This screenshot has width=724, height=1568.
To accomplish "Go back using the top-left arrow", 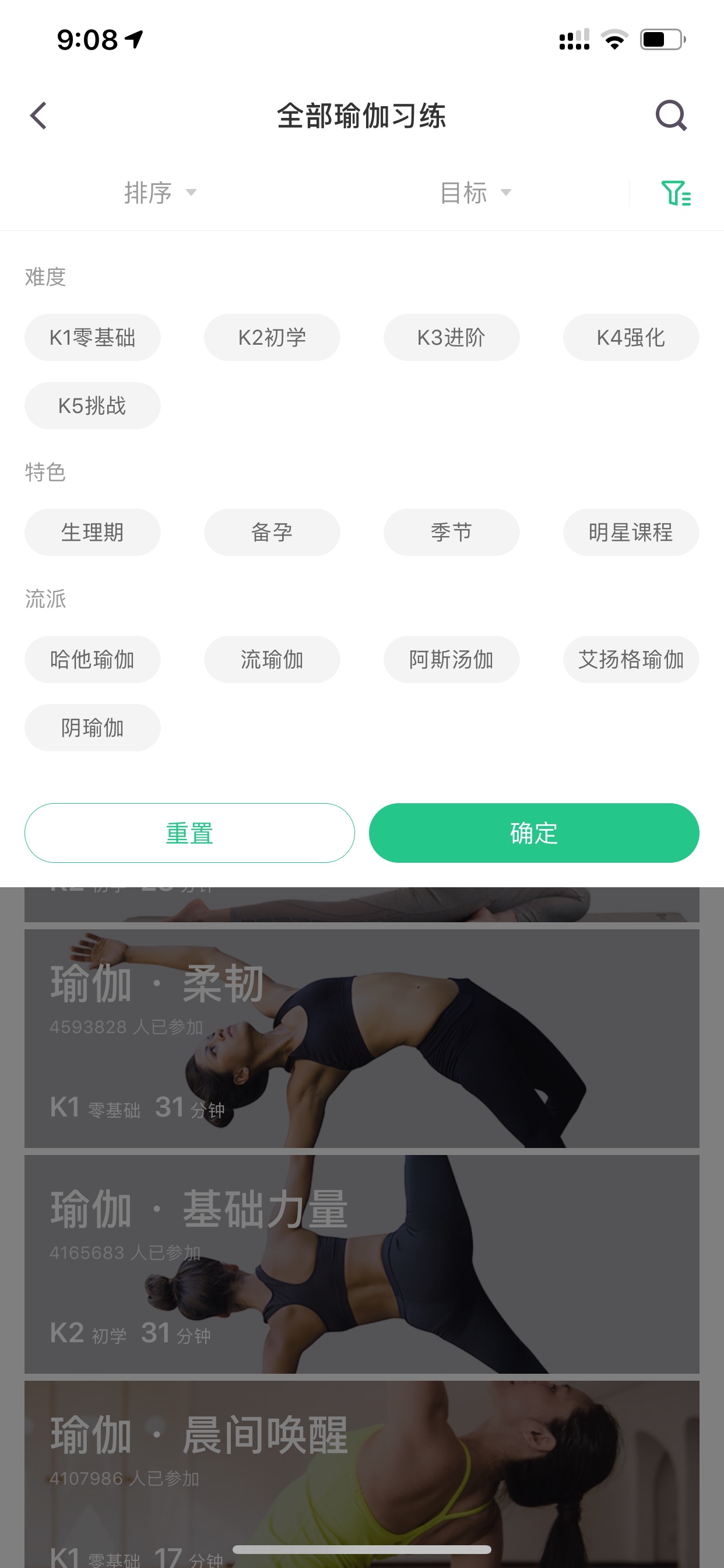I will click(x=38, y=116).
